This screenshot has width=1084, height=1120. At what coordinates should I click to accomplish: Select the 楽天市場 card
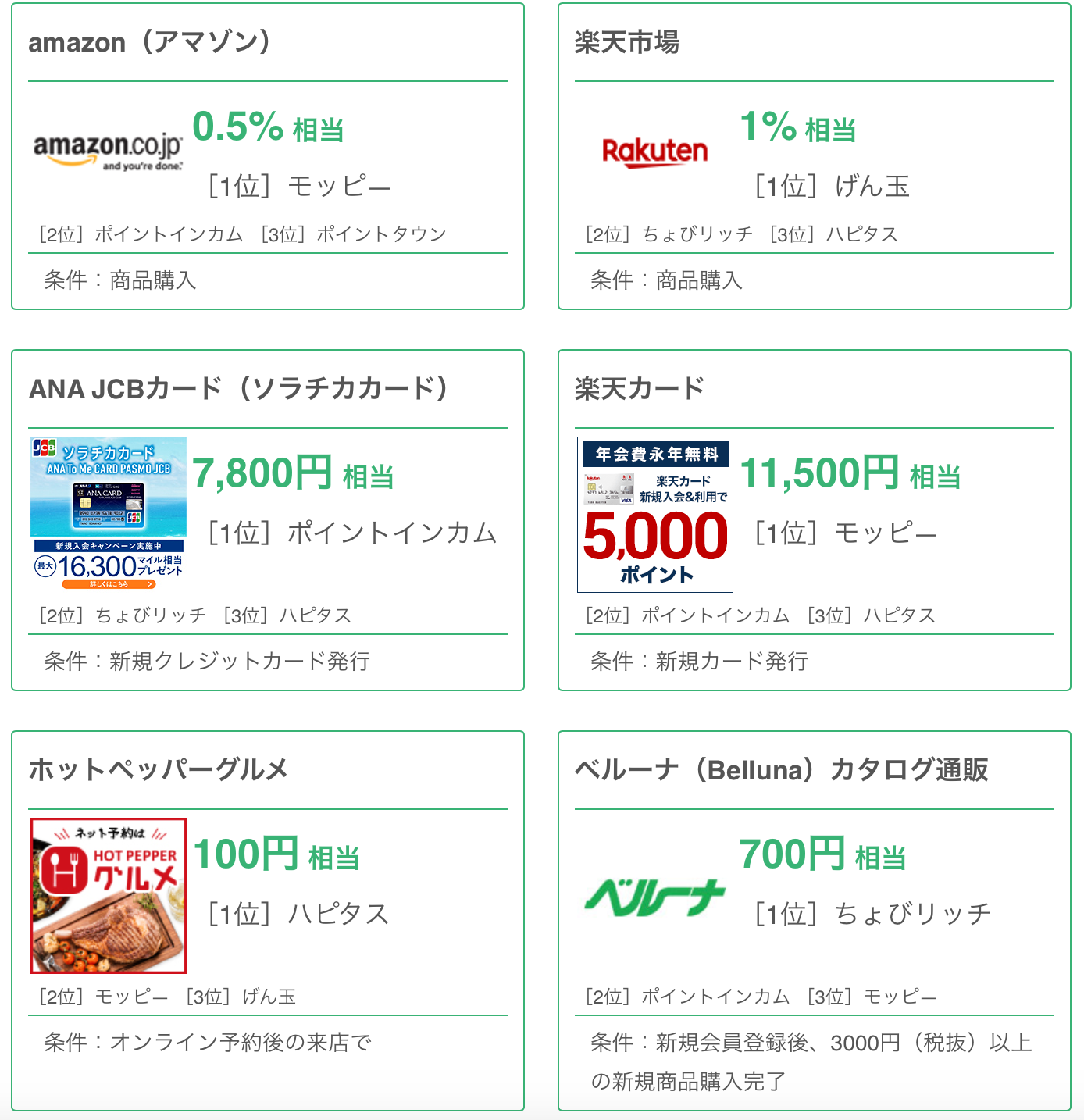point(814,156)
